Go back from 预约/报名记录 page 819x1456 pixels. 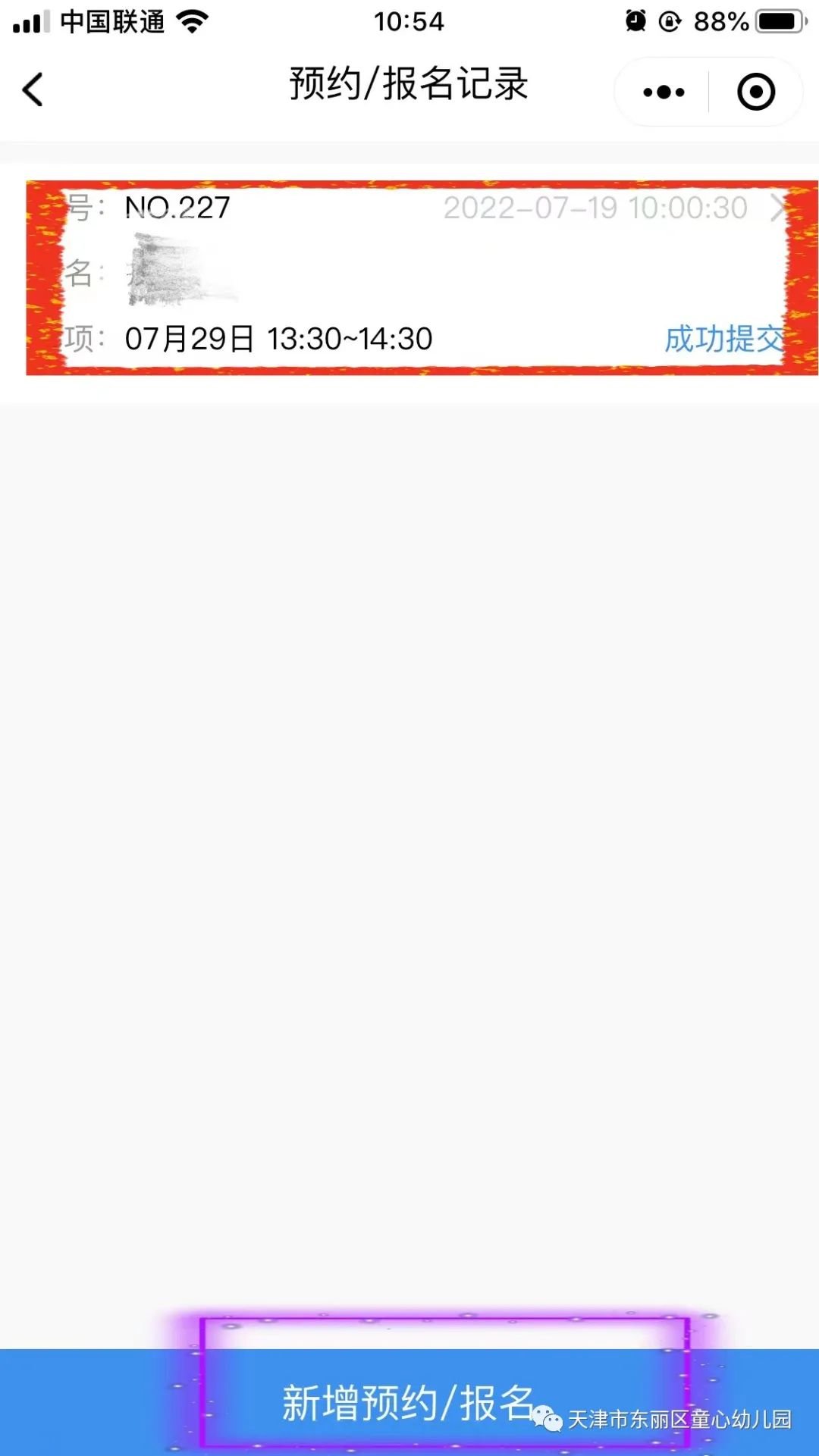point(33,90)
